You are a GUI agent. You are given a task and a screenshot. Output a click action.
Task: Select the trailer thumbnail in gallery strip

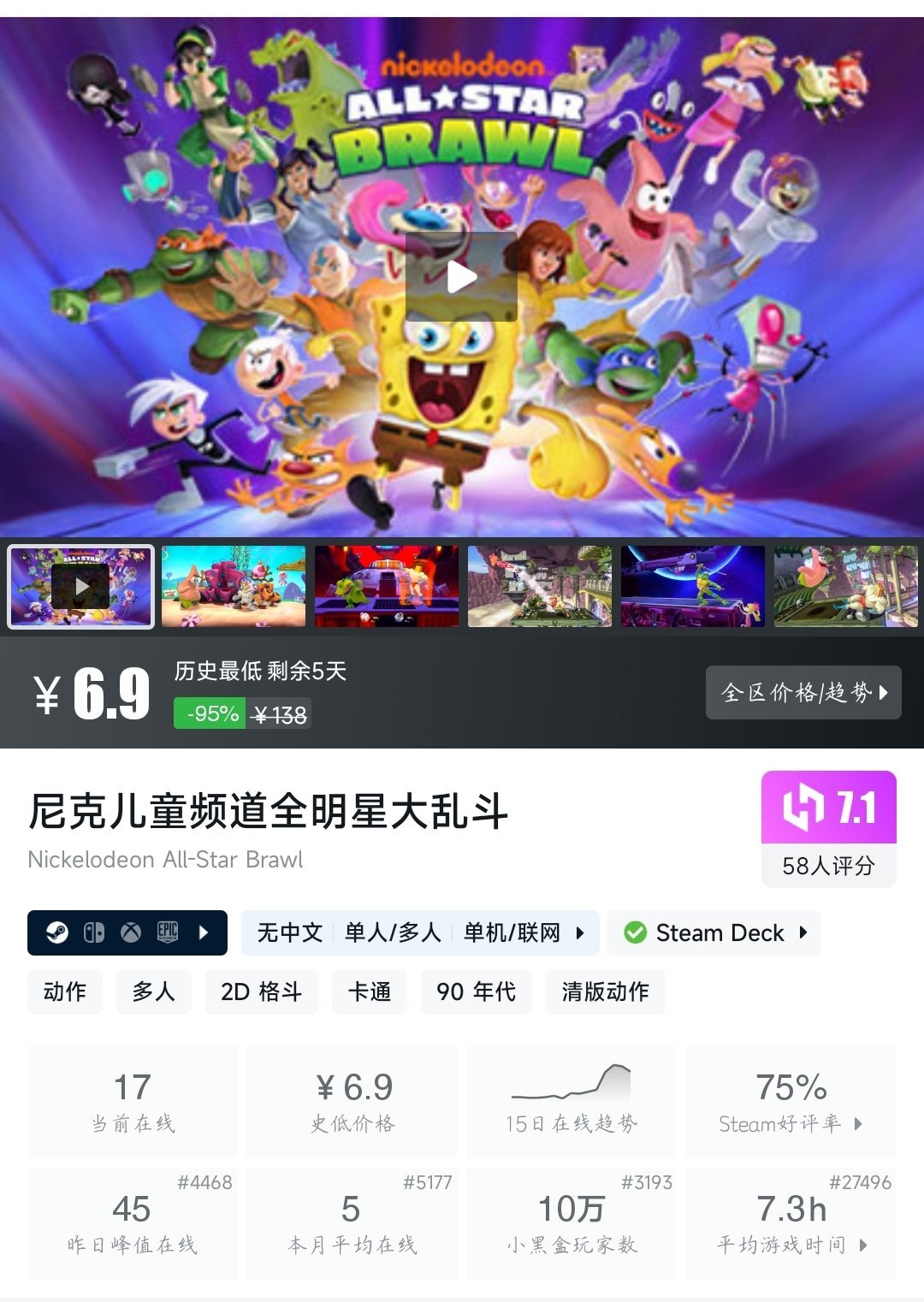(80, 587)
